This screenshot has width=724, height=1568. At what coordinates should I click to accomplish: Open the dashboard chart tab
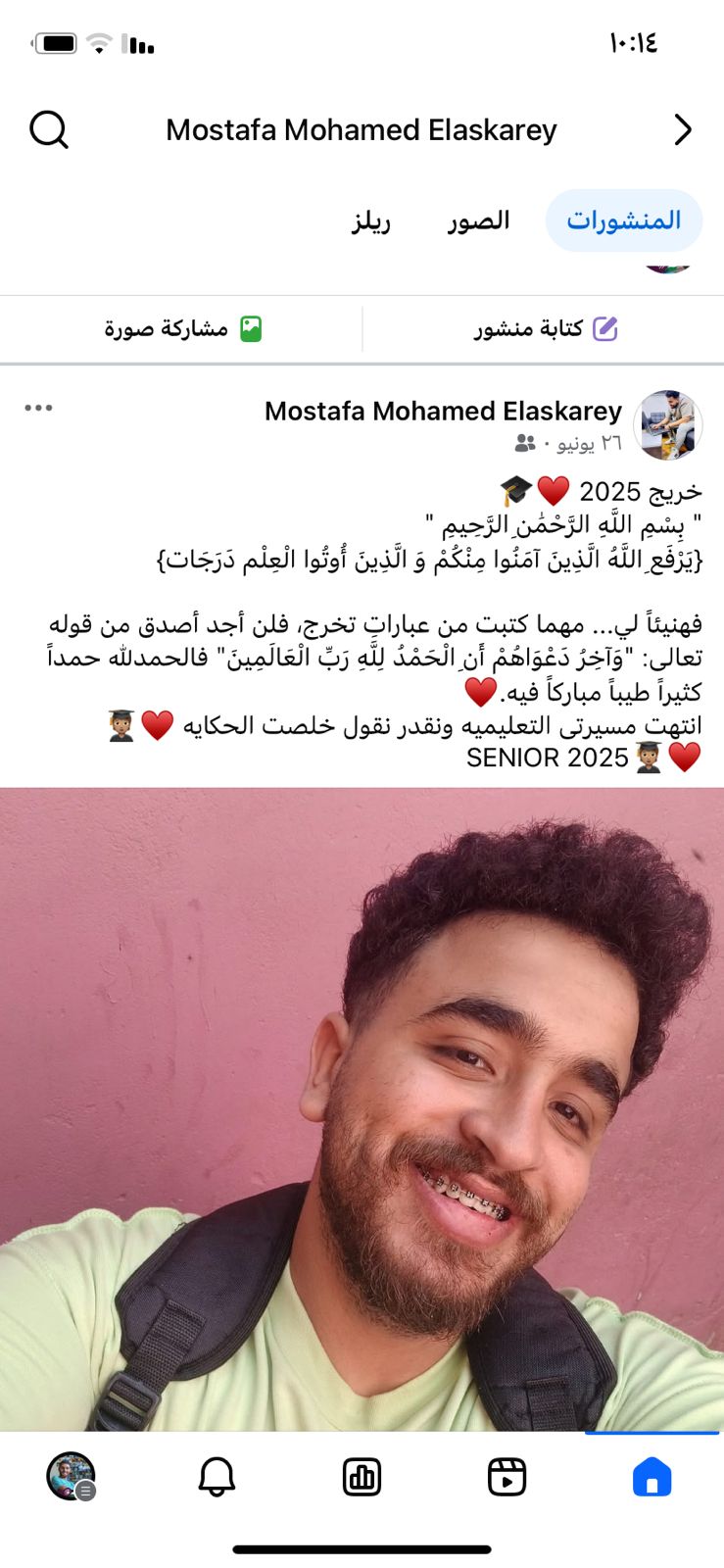click(x=362, y=1477)
